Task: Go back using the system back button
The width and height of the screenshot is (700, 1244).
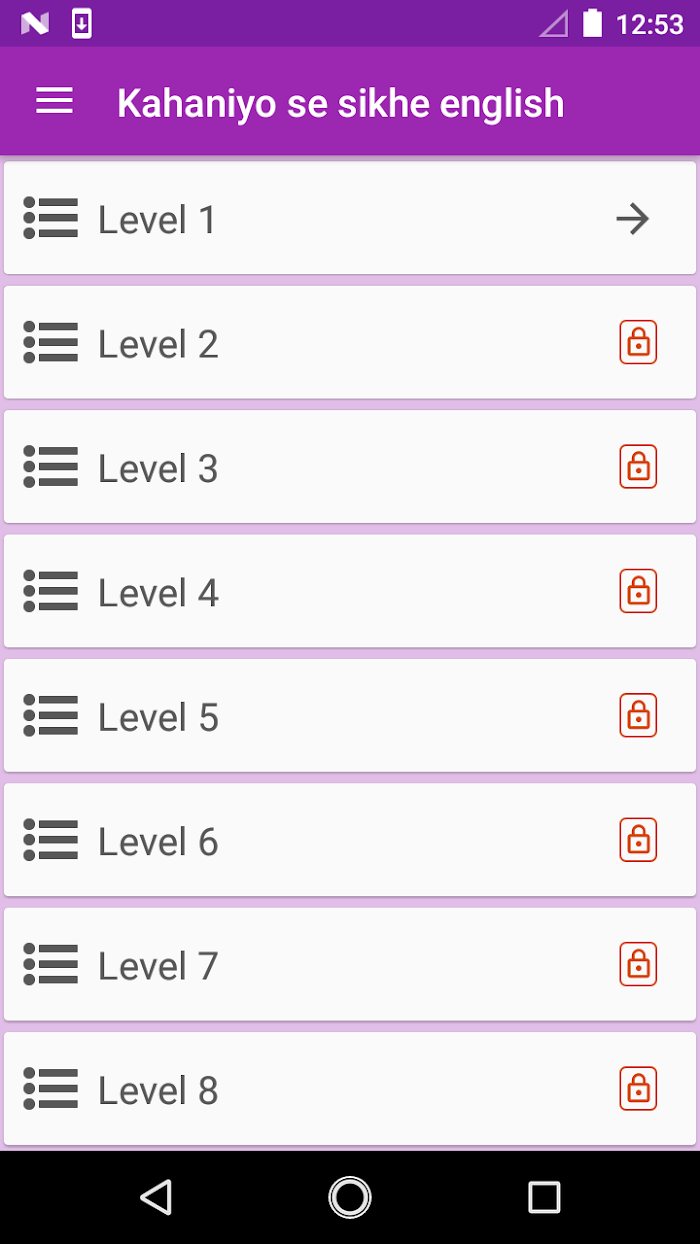Action: coord(156,1197)
